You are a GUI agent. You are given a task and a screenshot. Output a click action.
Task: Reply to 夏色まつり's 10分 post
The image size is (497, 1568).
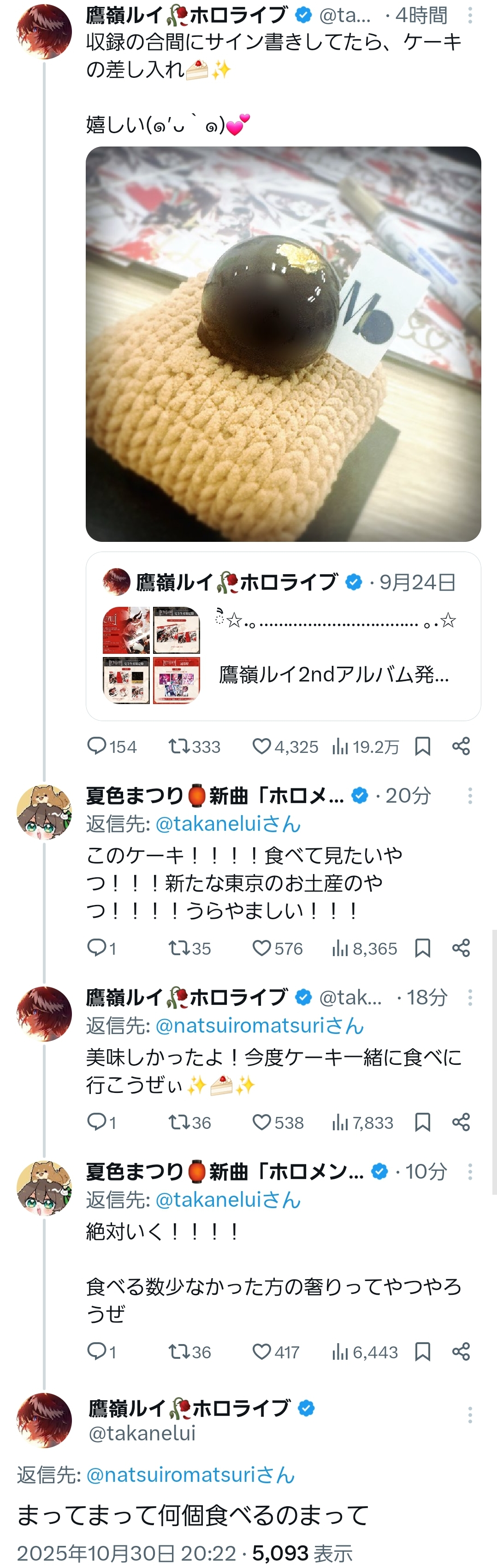coord(97,1352)
